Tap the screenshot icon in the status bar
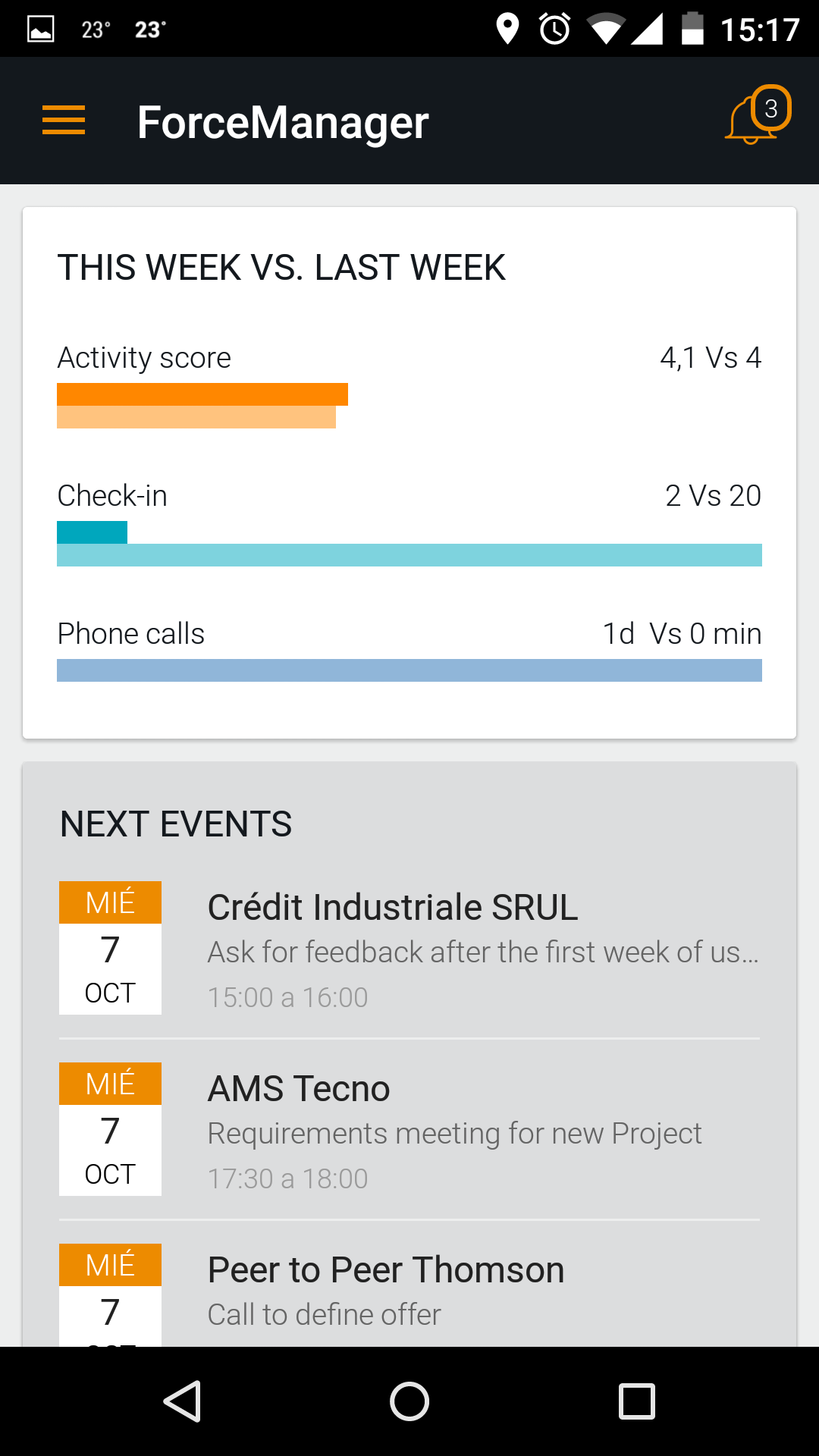The width and height of the screenshot is (819, 1456). (x=39, y=27)
